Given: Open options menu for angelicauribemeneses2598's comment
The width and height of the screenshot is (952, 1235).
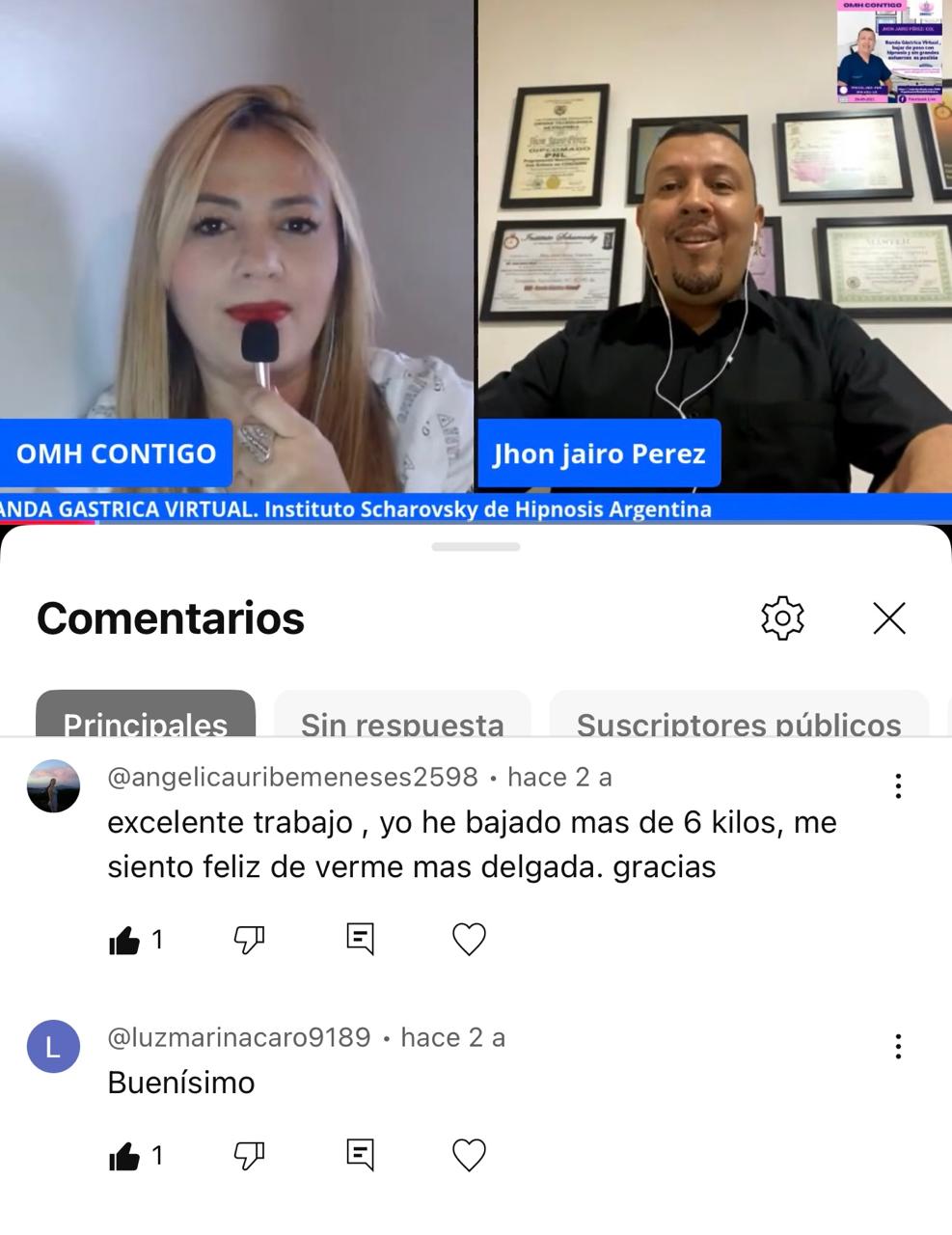Looking at the screenshot, I should pos(898,785).
